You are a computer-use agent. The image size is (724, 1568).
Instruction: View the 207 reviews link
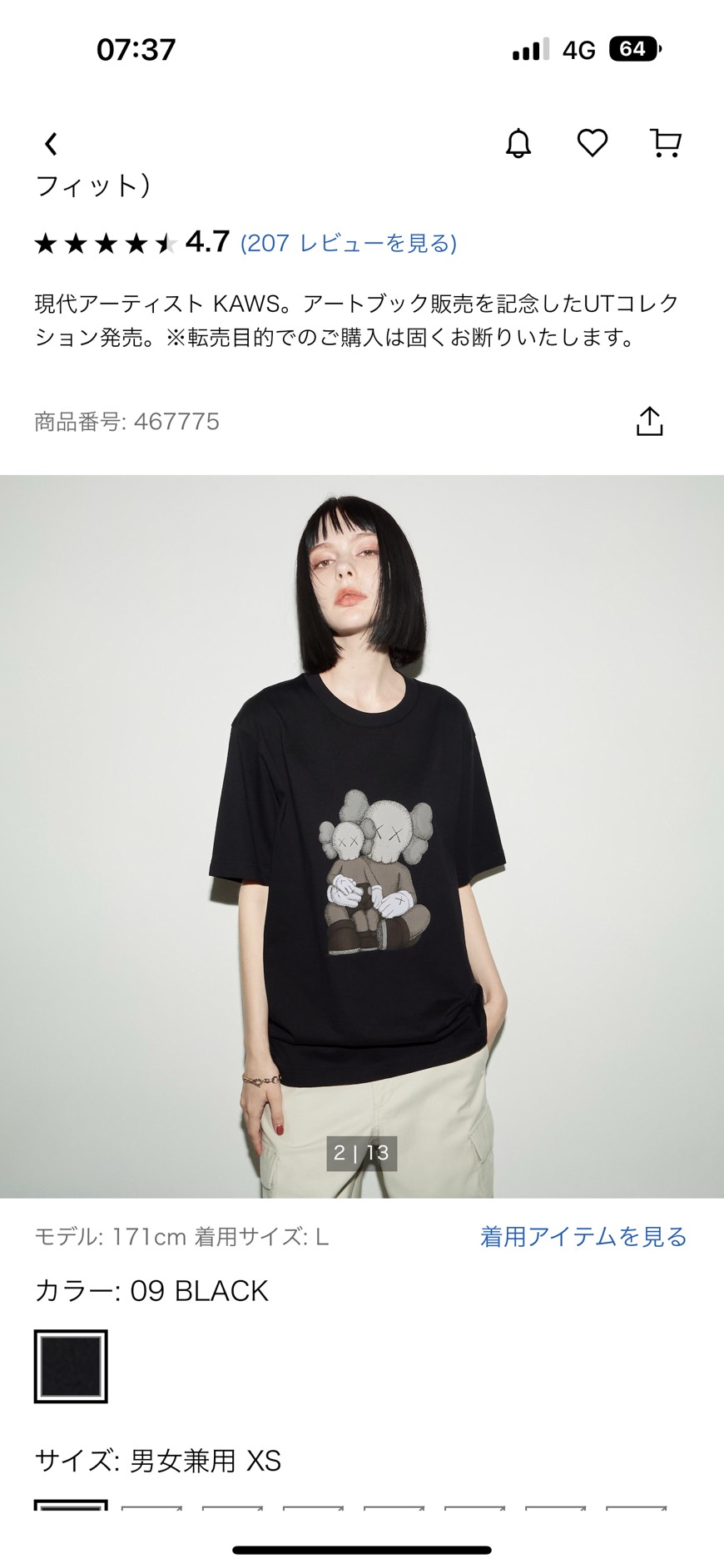(x=349, y=243)
